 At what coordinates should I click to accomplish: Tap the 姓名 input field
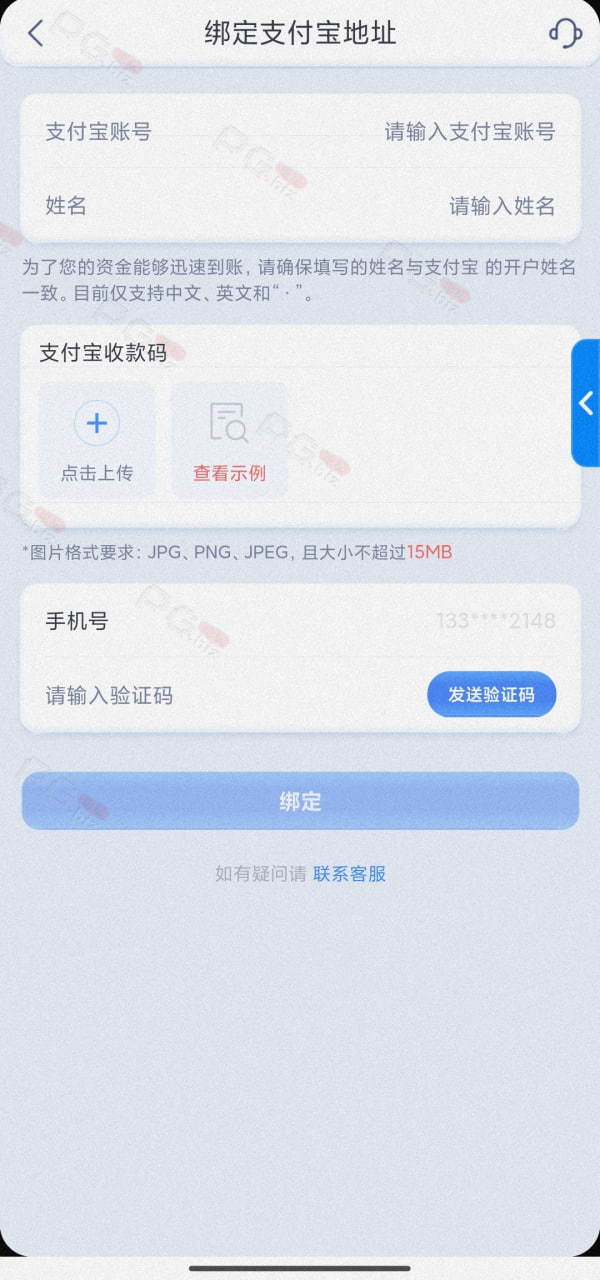coord(300,206)
